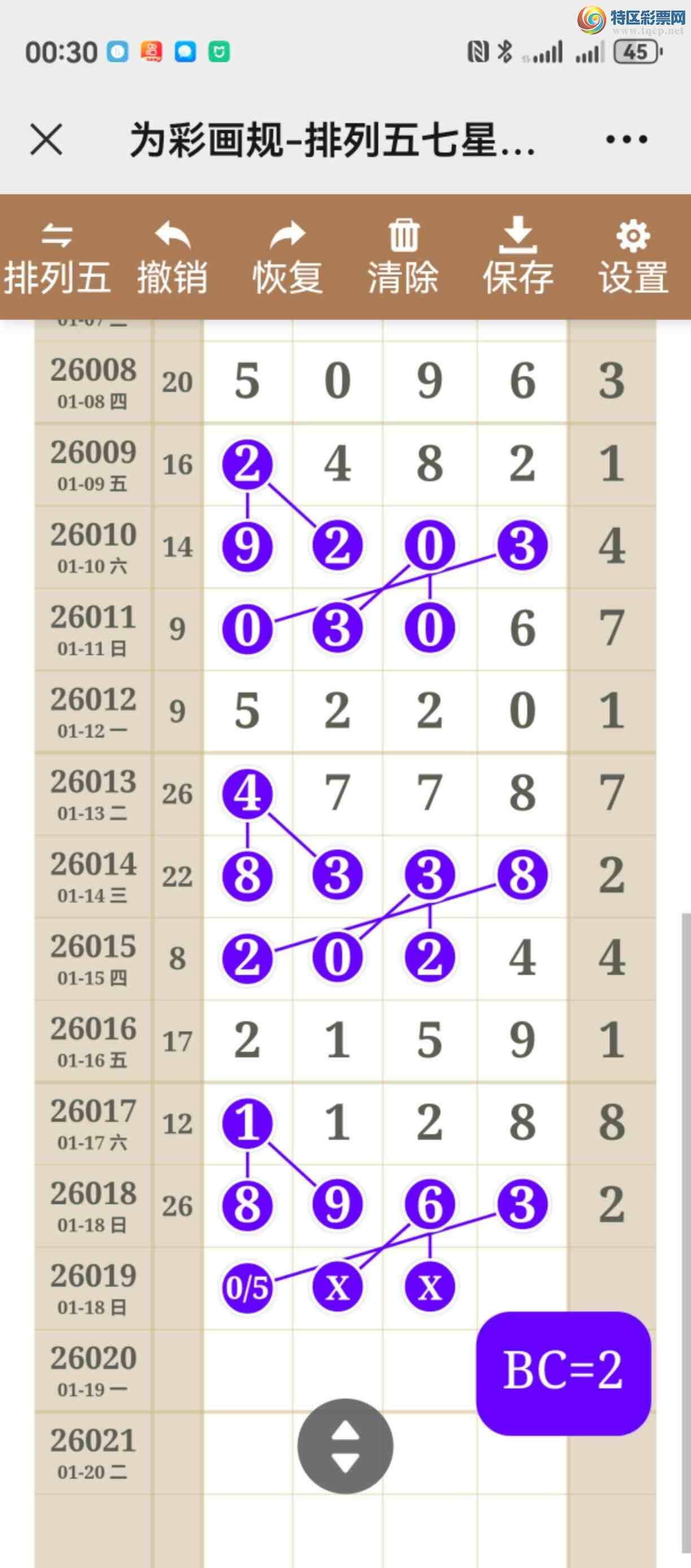Image resolution: width=691 pixels, height=1568 pixels.
Task: Undo last drawing with 撤销
Action: pyautogui.click(x=172, y=258)
